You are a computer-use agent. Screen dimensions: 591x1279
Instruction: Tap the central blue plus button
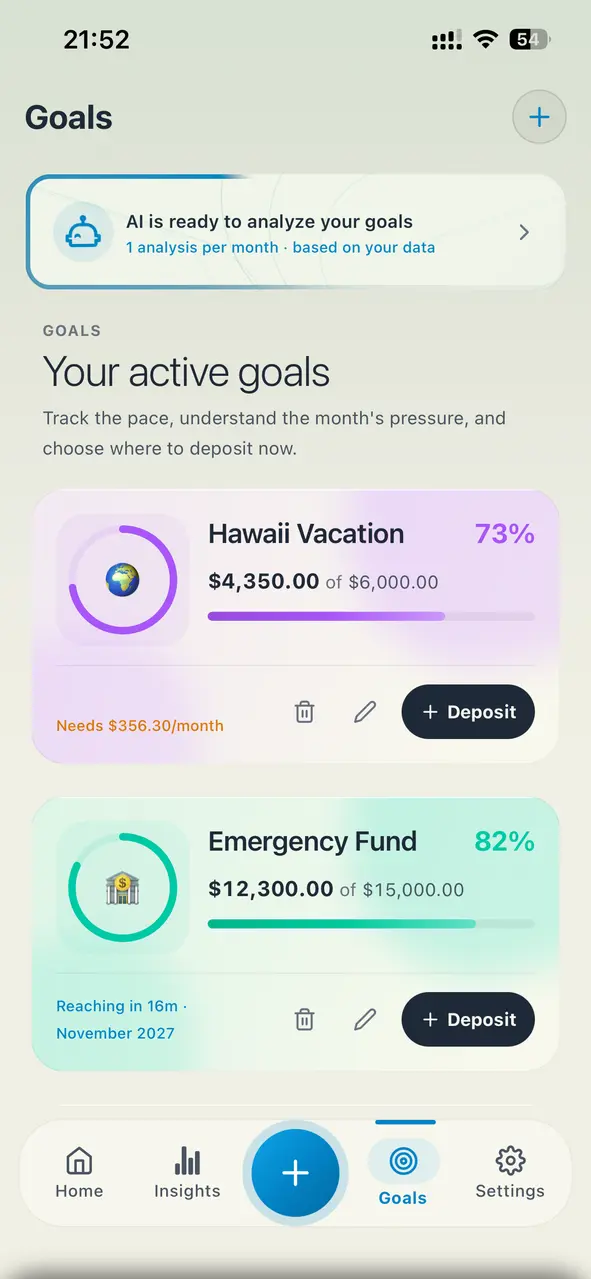coord(295,1173)
